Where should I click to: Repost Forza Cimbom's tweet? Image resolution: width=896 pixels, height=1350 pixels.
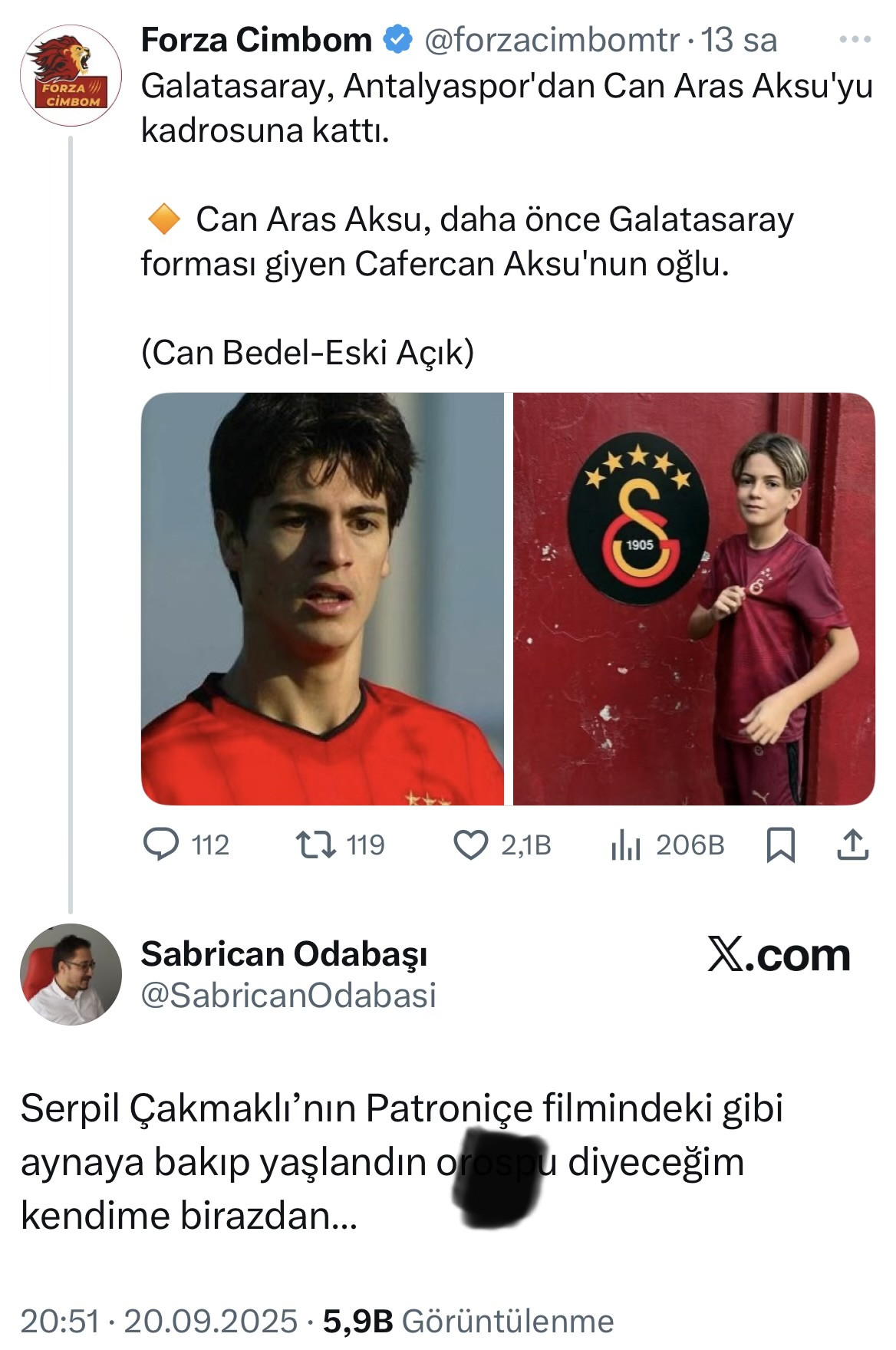point(316,845)
